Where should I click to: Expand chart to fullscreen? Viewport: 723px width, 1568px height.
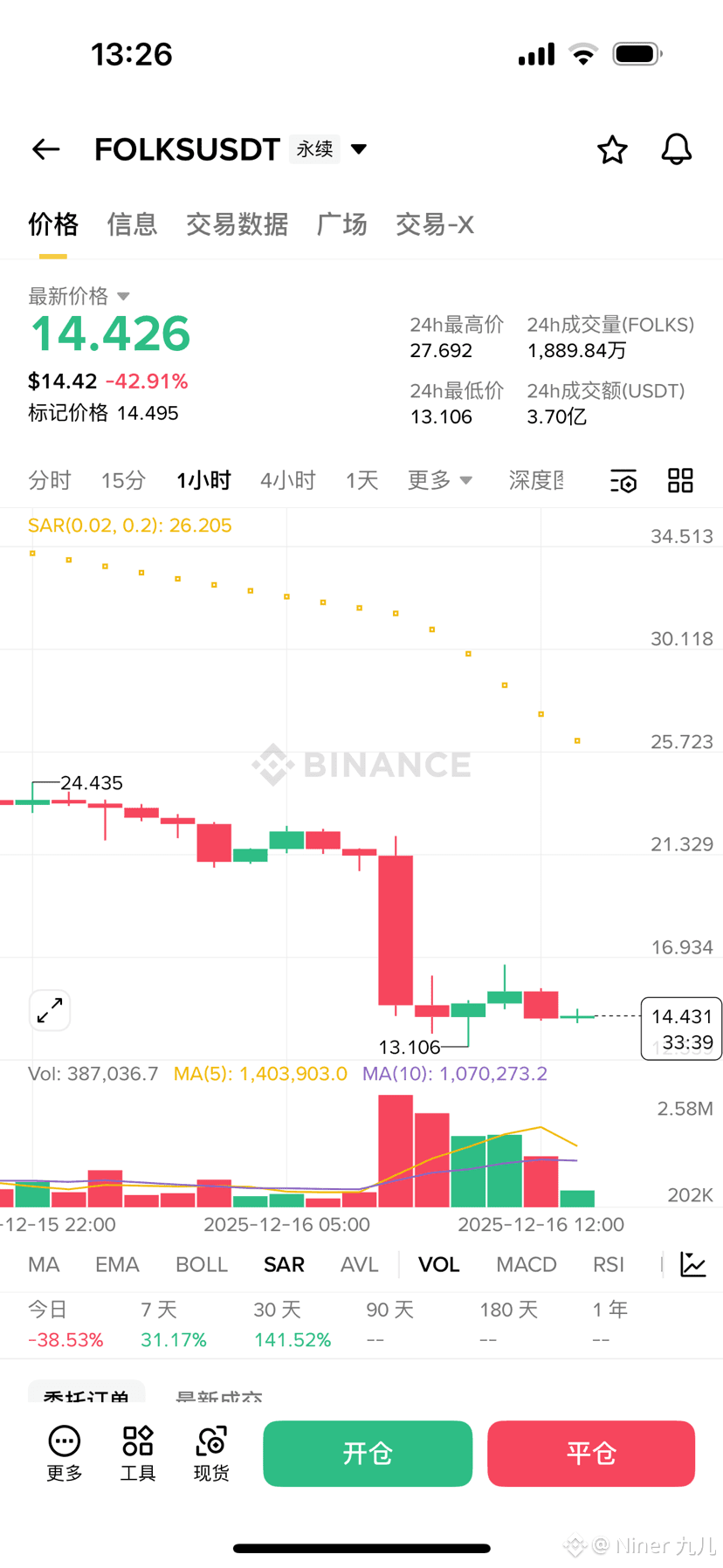click(x=50, y=1010)
